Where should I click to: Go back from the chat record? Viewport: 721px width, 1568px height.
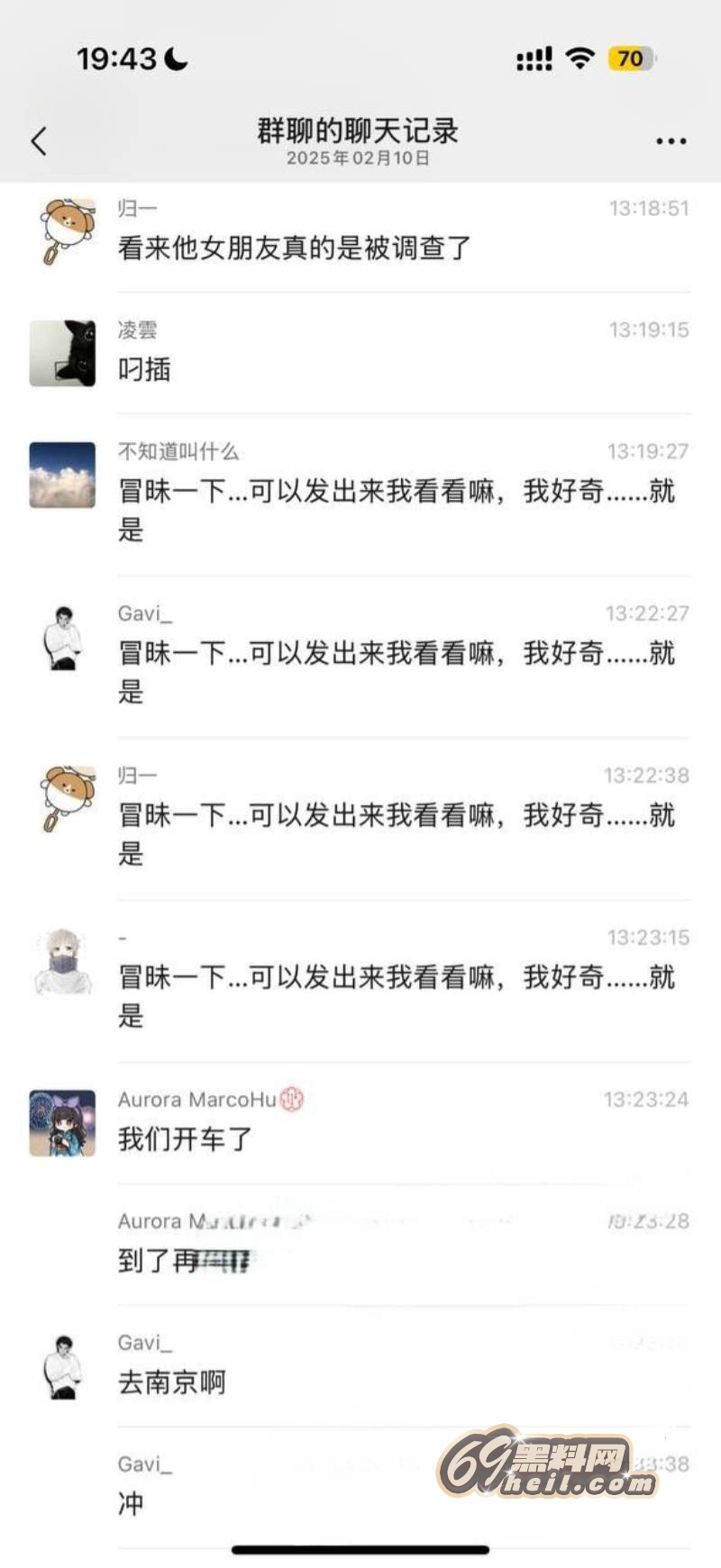39,141
